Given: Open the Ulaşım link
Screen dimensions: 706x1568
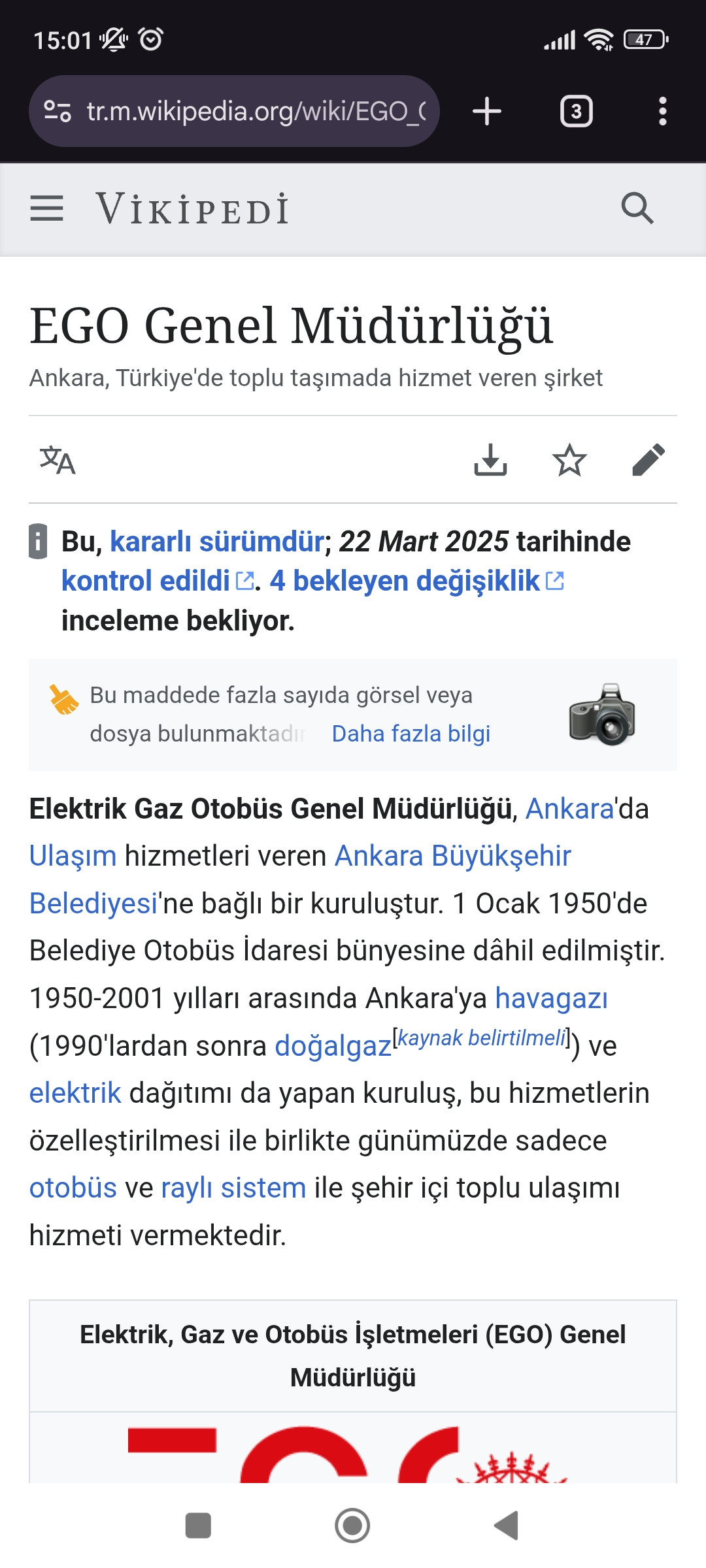Looking at the screenshot, I should click(x=73, y=856).
